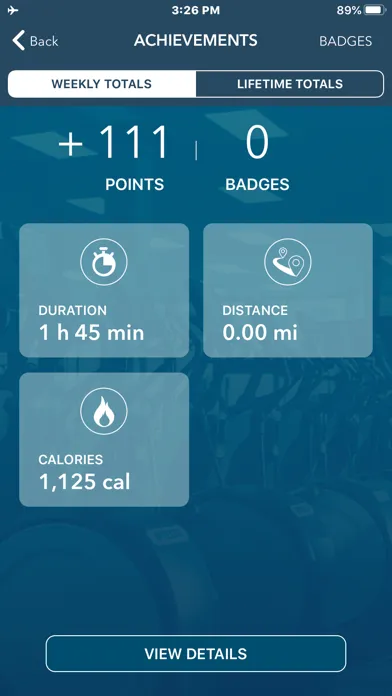This screenshot has height=696, width=392.
Task: Go back from the Achievements screen
Action: 35,41
